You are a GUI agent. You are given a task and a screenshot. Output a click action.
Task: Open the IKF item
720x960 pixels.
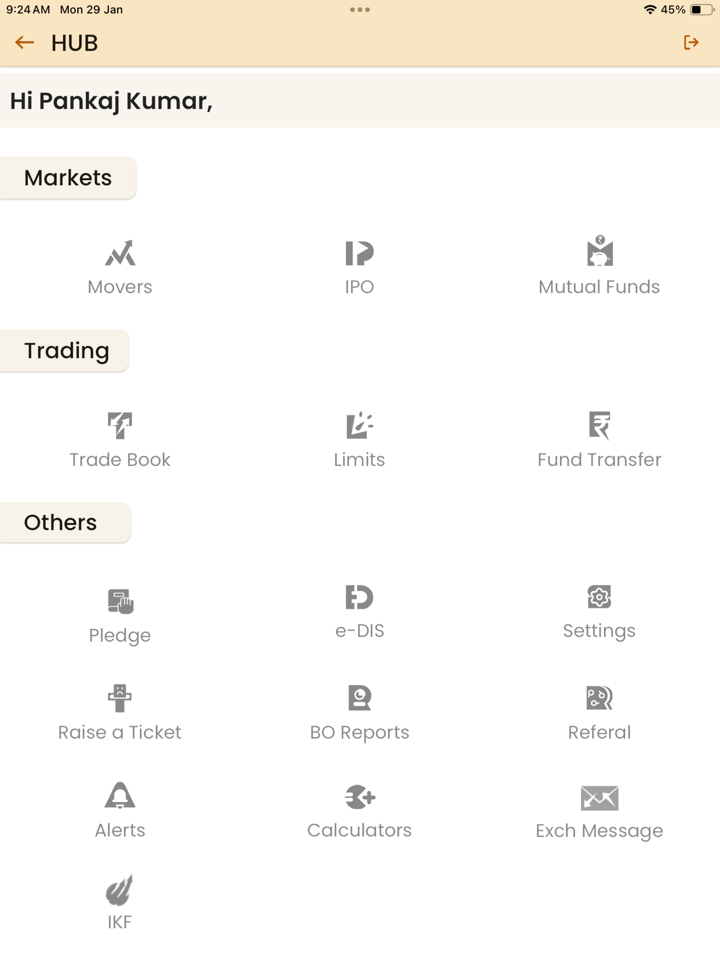click(120, 902)
